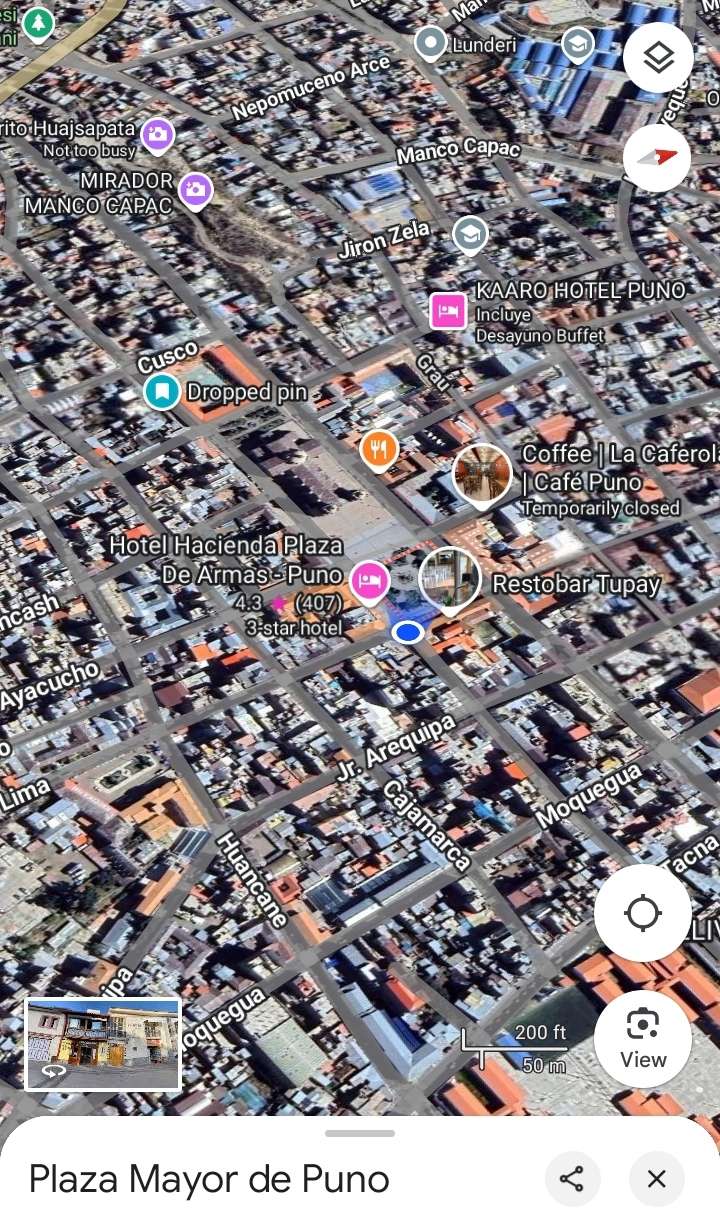Expand the place sheet using its handle
The image size is (720, 1215).
tap(360, 1133)
